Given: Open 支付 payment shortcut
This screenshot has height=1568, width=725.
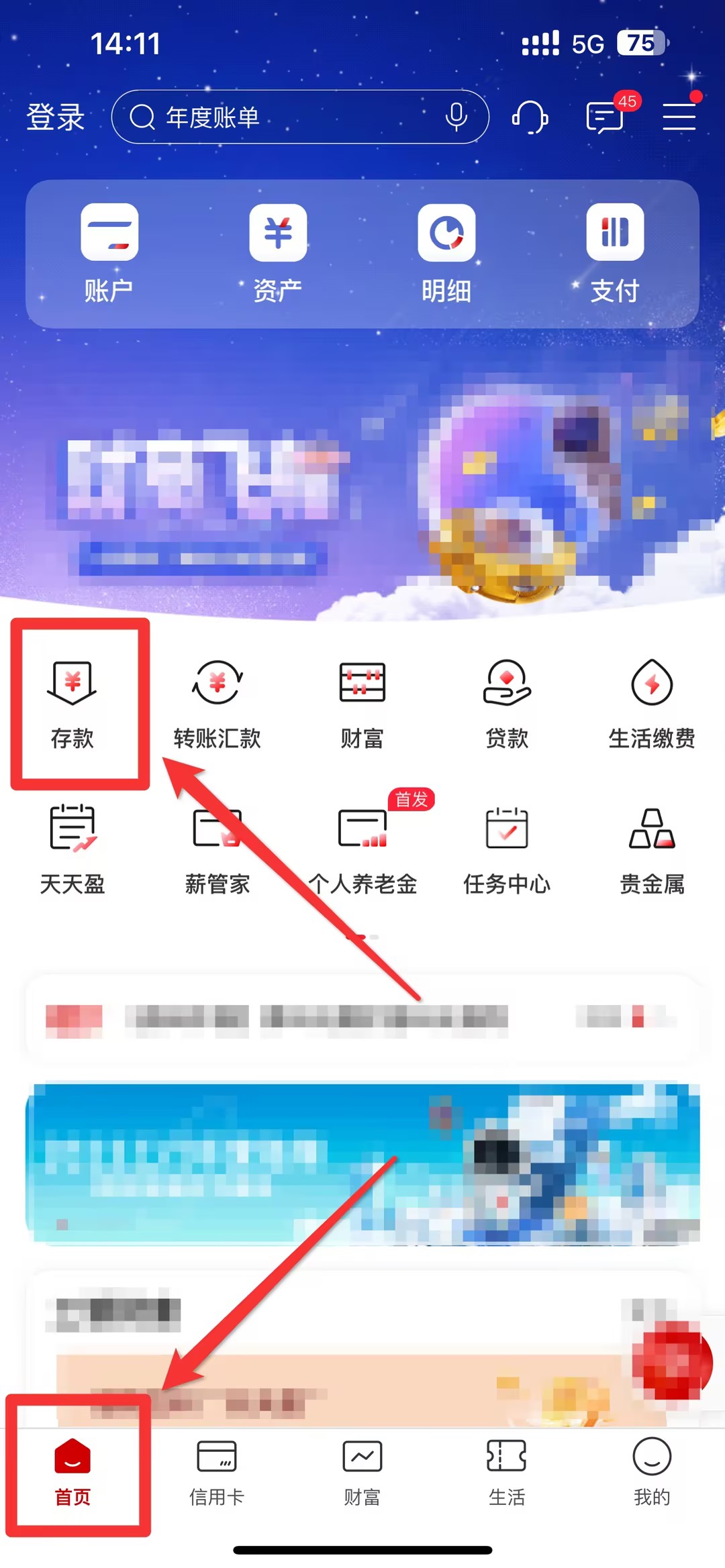Looking at the screenshot, I should (615, 252).
